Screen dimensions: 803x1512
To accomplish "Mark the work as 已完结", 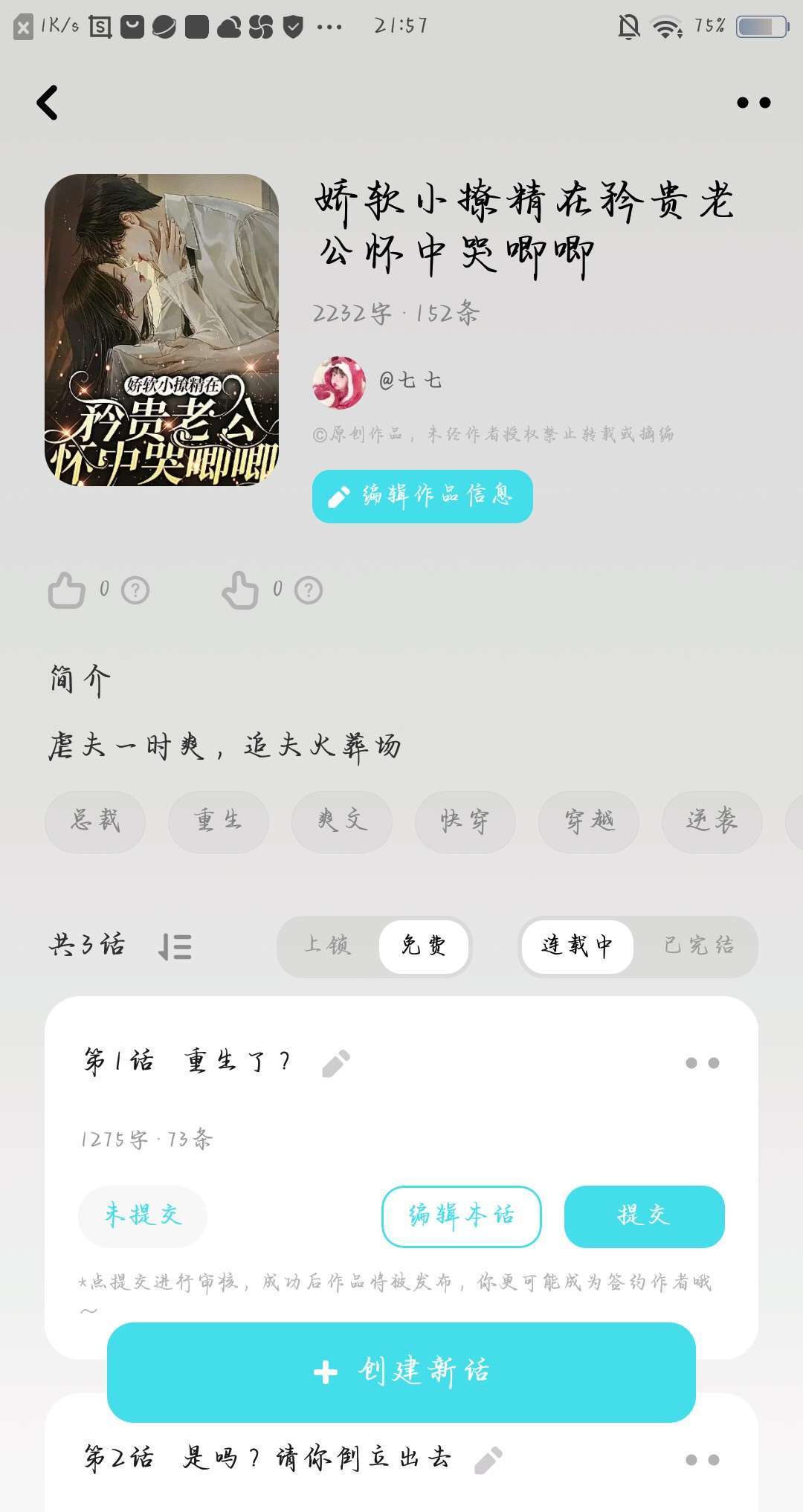I will coord(698,946).
